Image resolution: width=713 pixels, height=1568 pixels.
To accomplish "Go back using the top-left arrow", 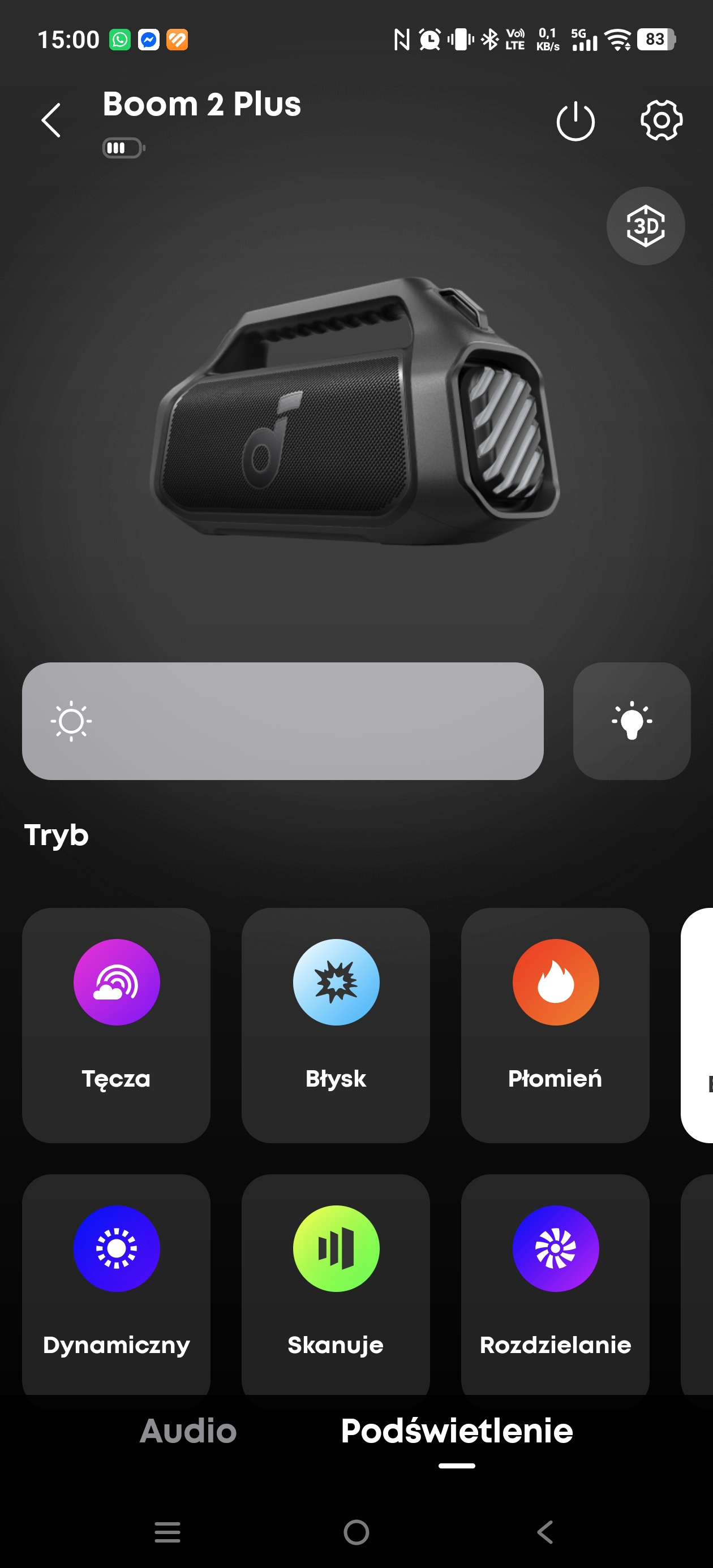I will click(x=51, y=120).
